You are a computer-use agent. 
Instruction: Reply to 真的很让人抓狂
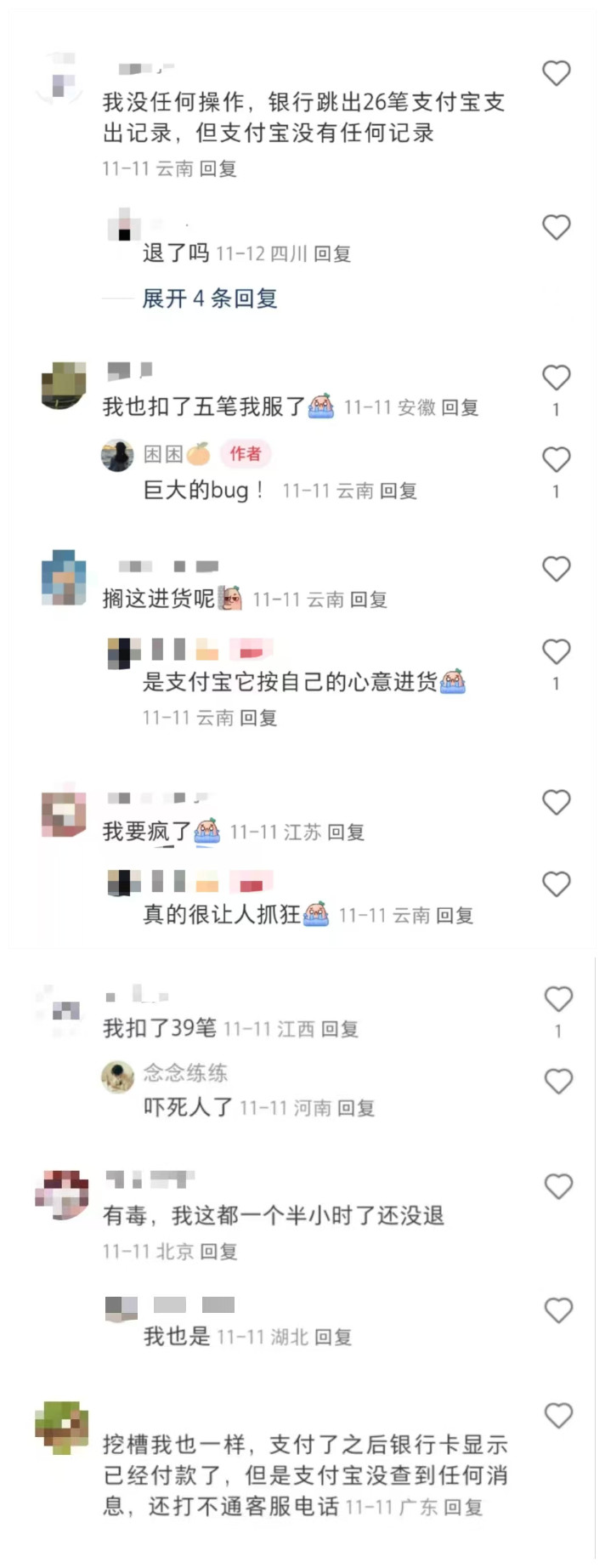point(455,916)
